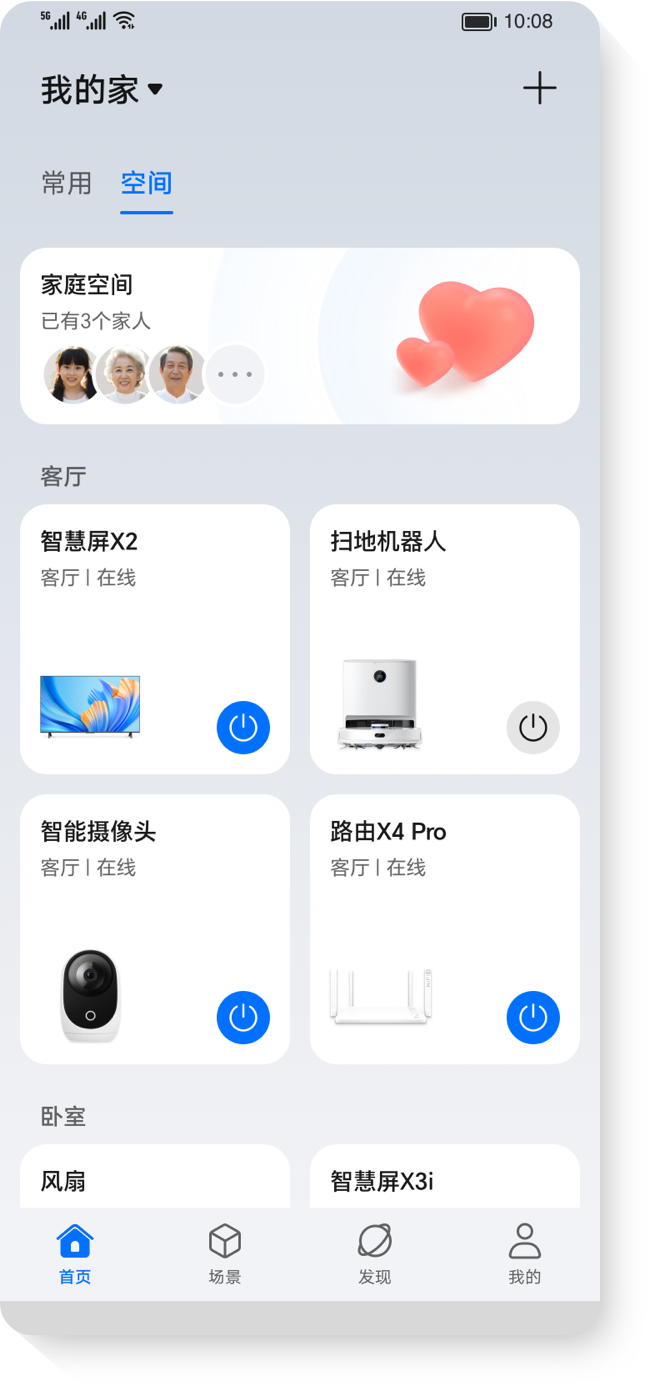Go to the 首页 tab
This screenshot has height=1394, width=660.
click(x=75, y=1253)
